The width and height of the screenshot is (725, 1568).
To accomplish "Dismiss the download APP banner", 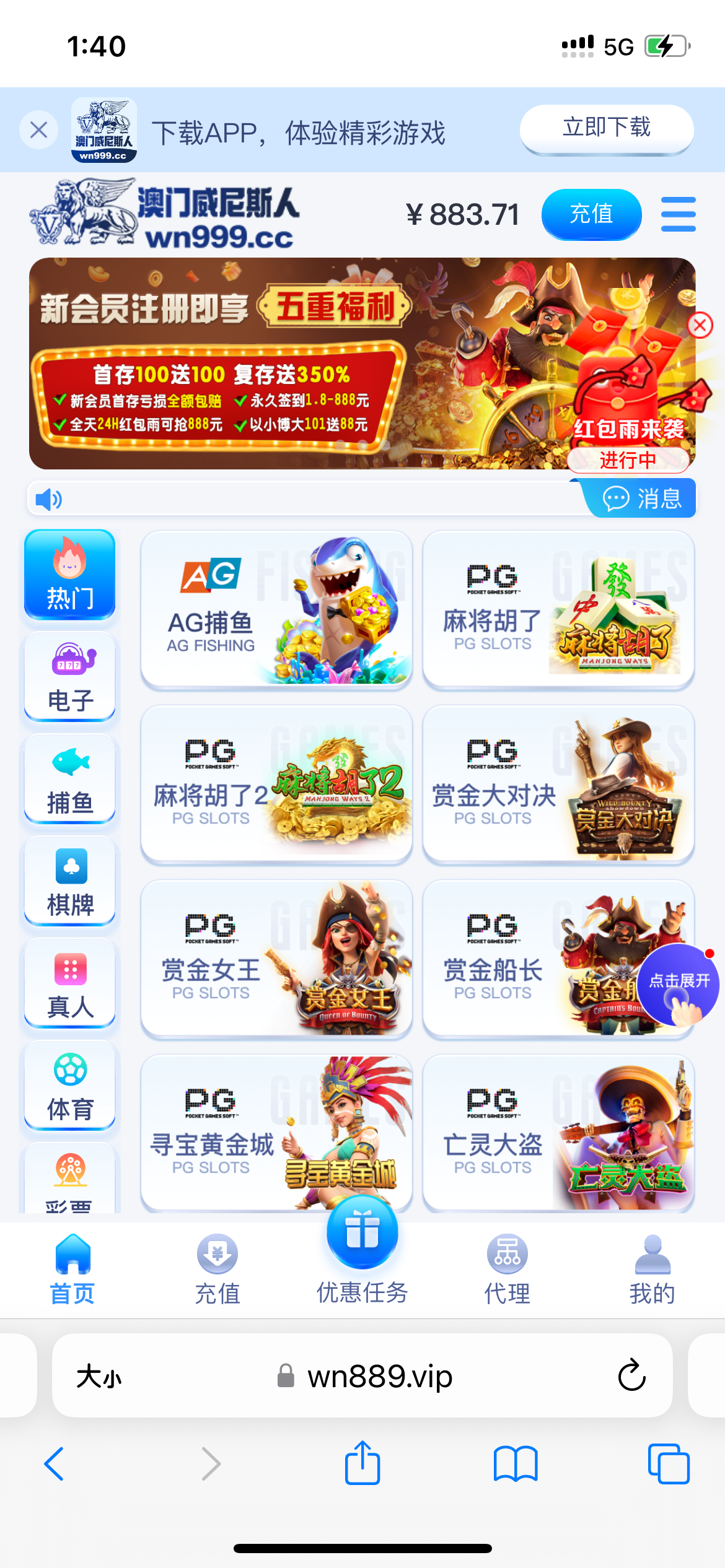I will [x=38, y=130].
